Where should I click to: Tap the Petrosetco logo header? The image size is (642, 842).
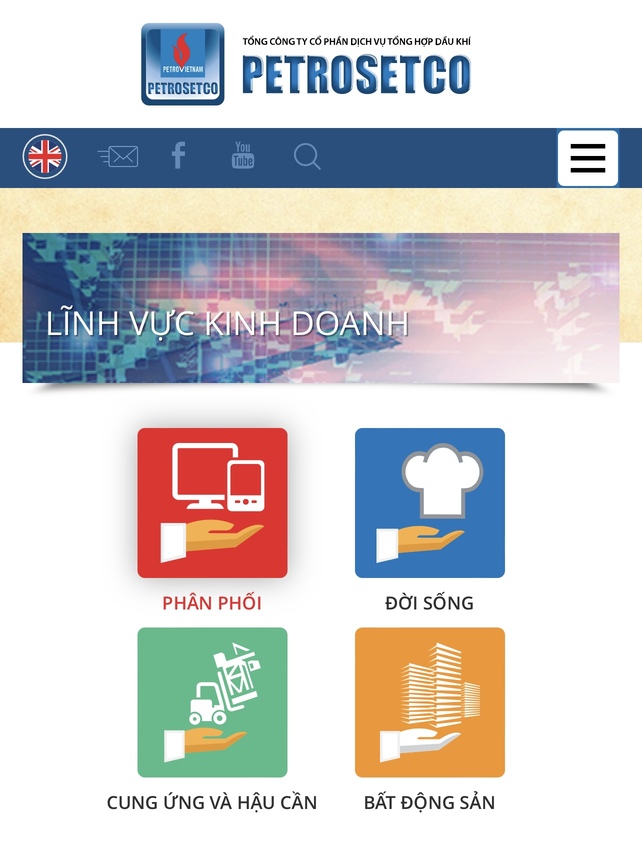tap(306, 65)
